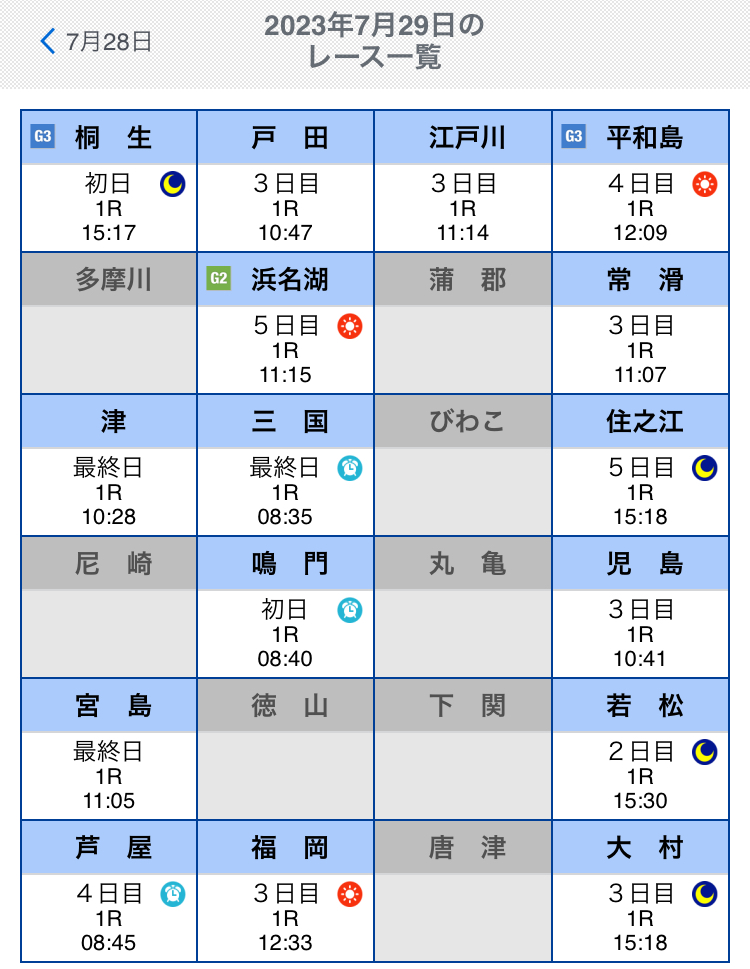
Task: Open the 大村 night races
Action: (x=640, y=892)
